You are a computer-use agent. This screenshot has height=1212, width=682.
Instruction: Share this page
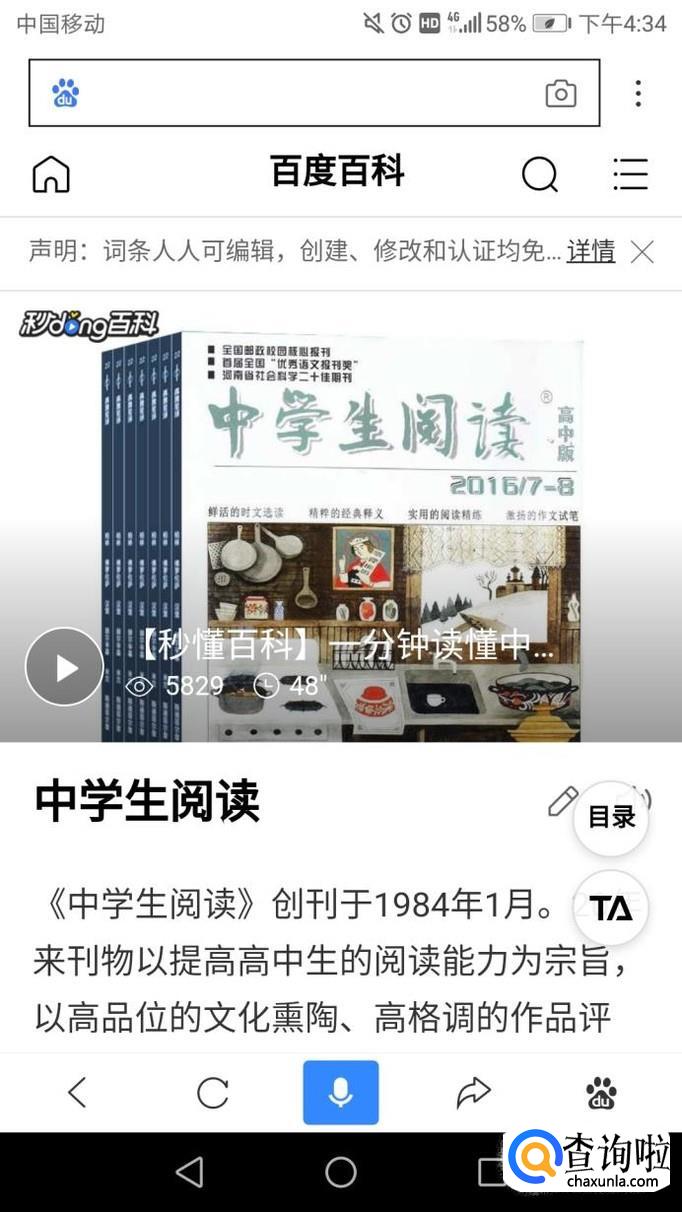473,1093
